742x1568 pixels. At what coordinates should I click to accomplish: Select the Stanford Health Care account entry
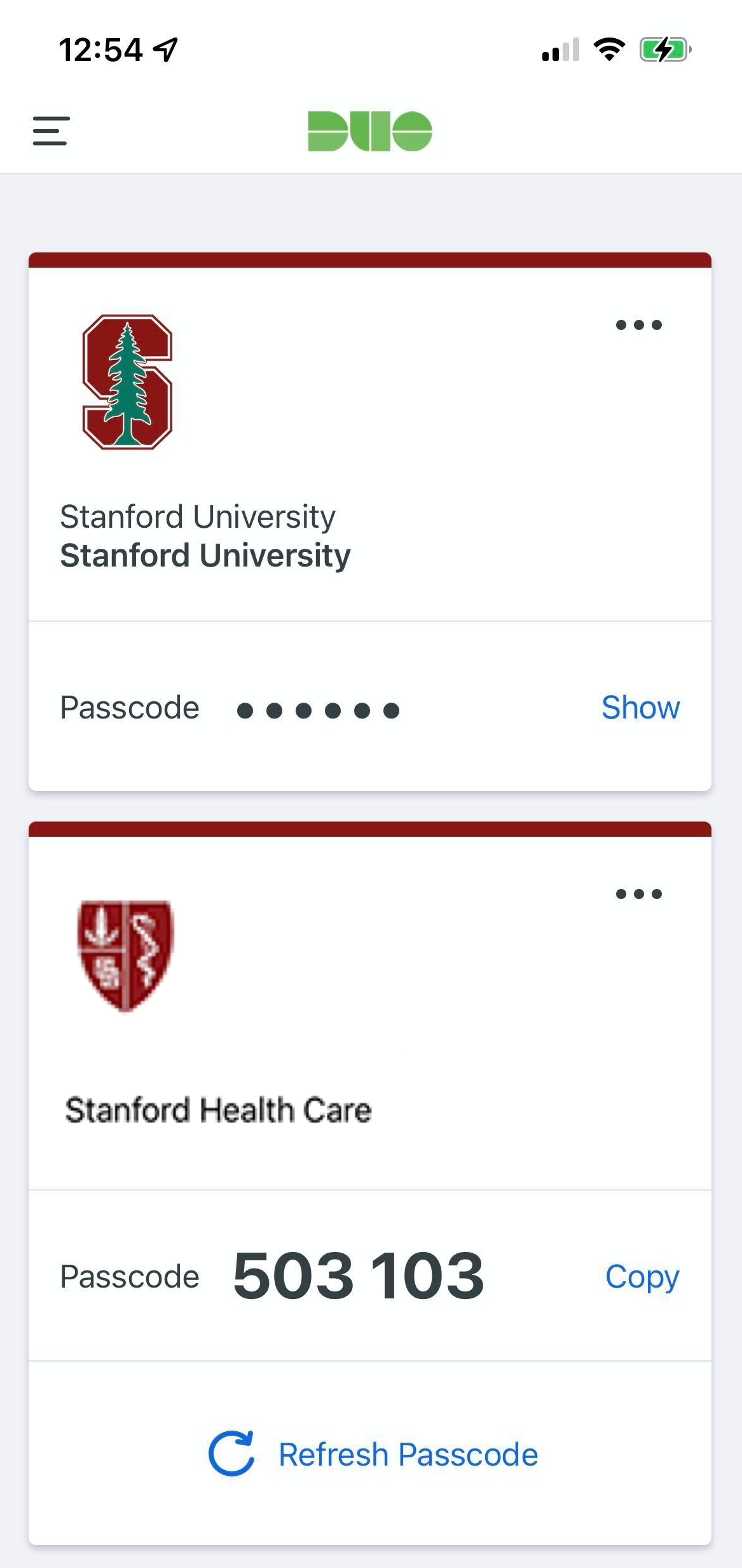(219, 1110)
